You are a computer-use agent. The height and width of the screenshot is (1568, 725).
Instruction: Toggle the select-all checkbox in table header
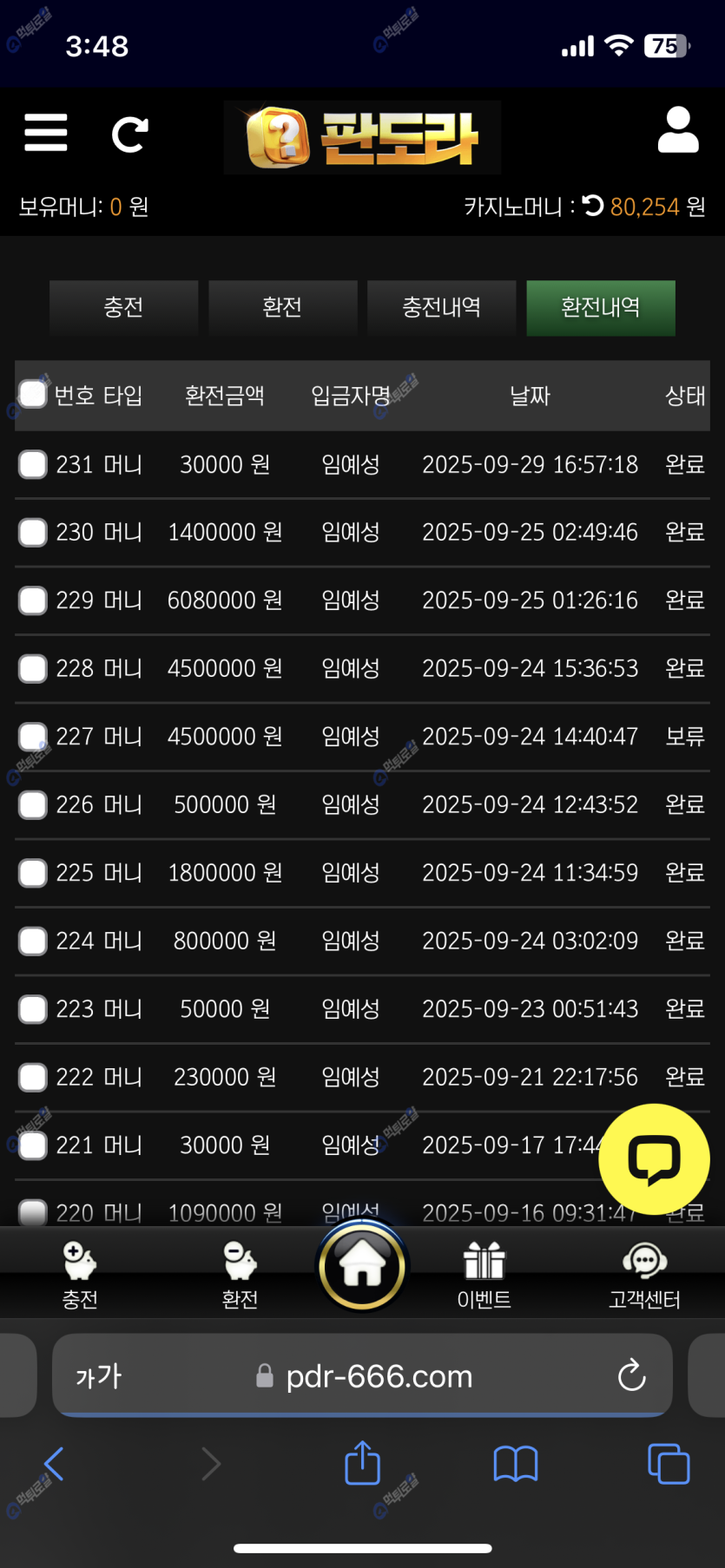click(33, 395)
